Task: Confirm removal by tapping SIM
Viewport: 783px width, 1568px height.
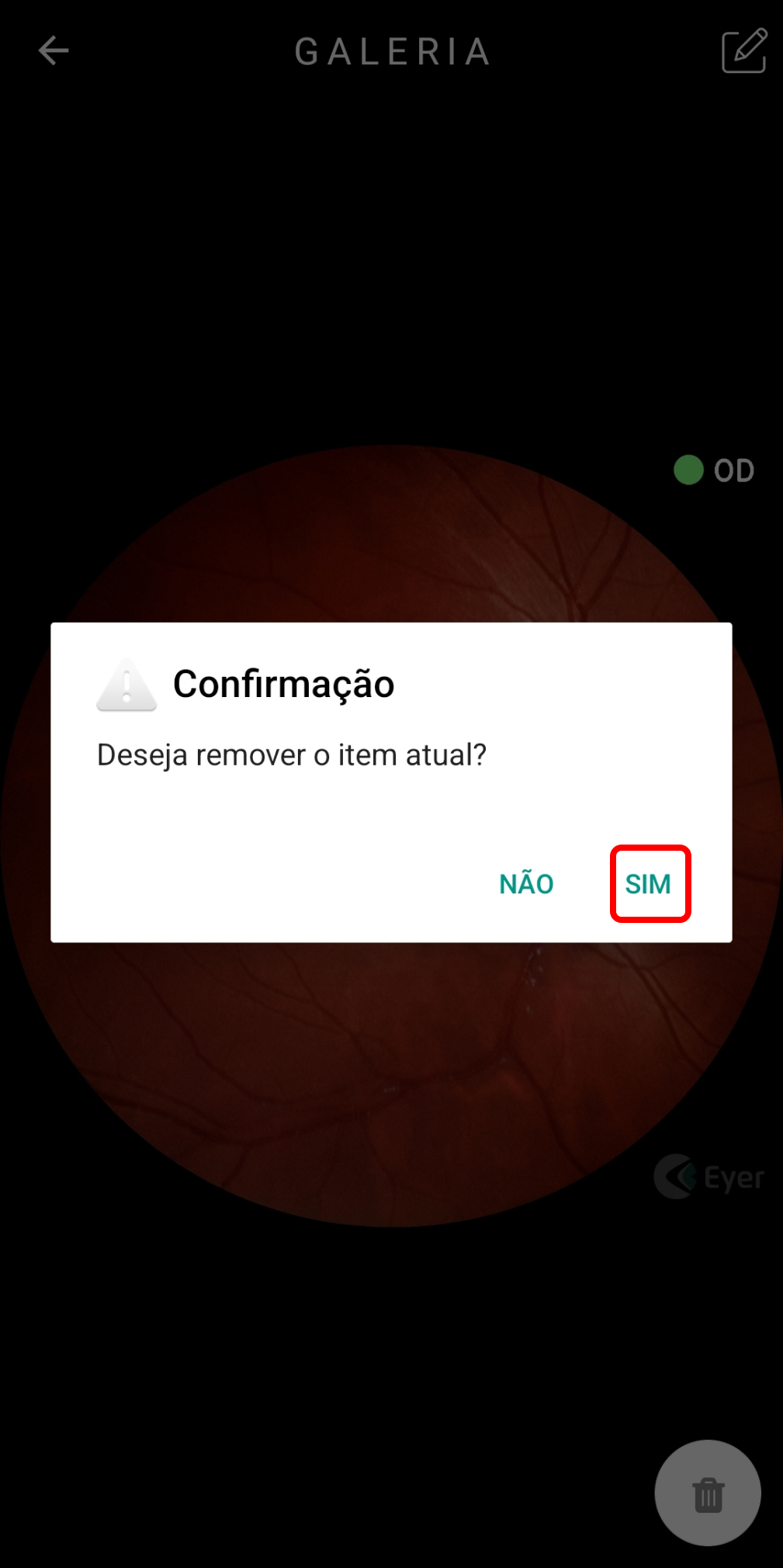Action: [649, 884]
